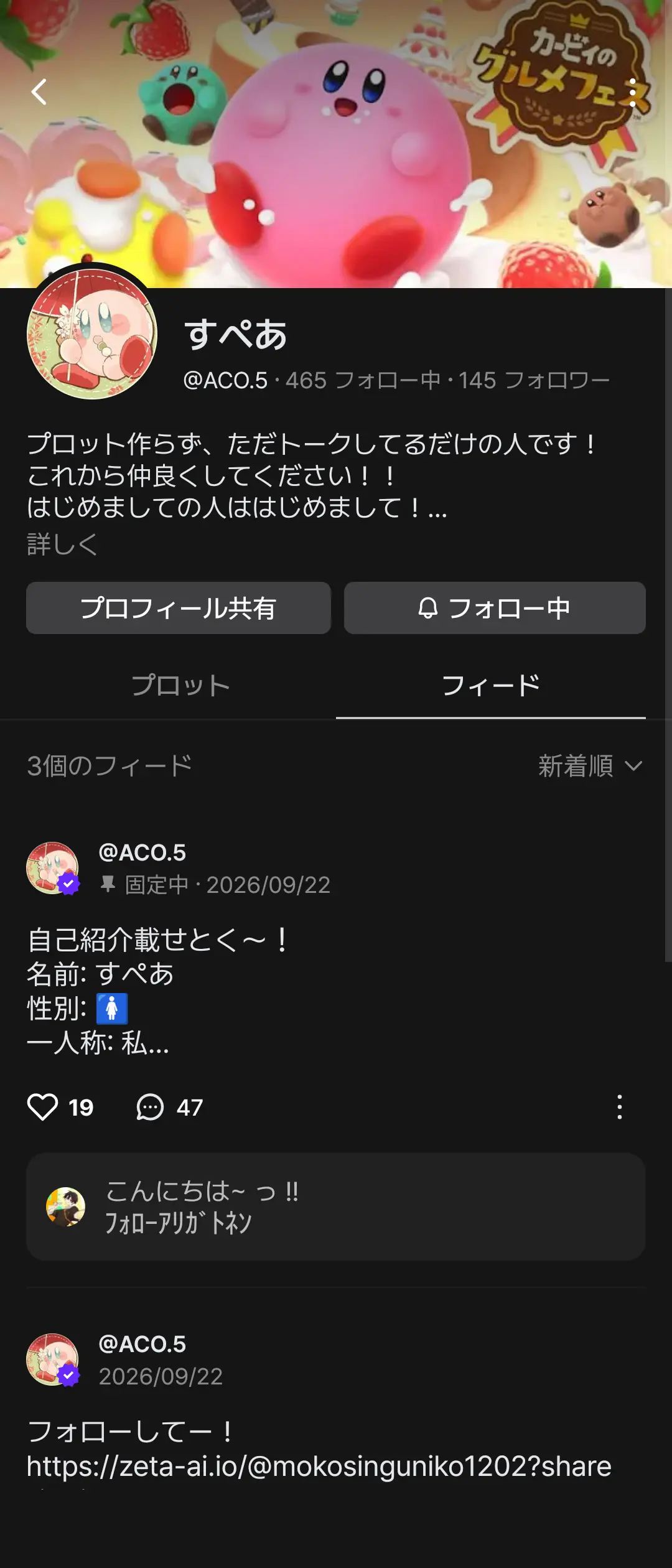This screenshot has height=1568, width=672.
Task: Tap the フォロー中 button
Action: (495, 608)
